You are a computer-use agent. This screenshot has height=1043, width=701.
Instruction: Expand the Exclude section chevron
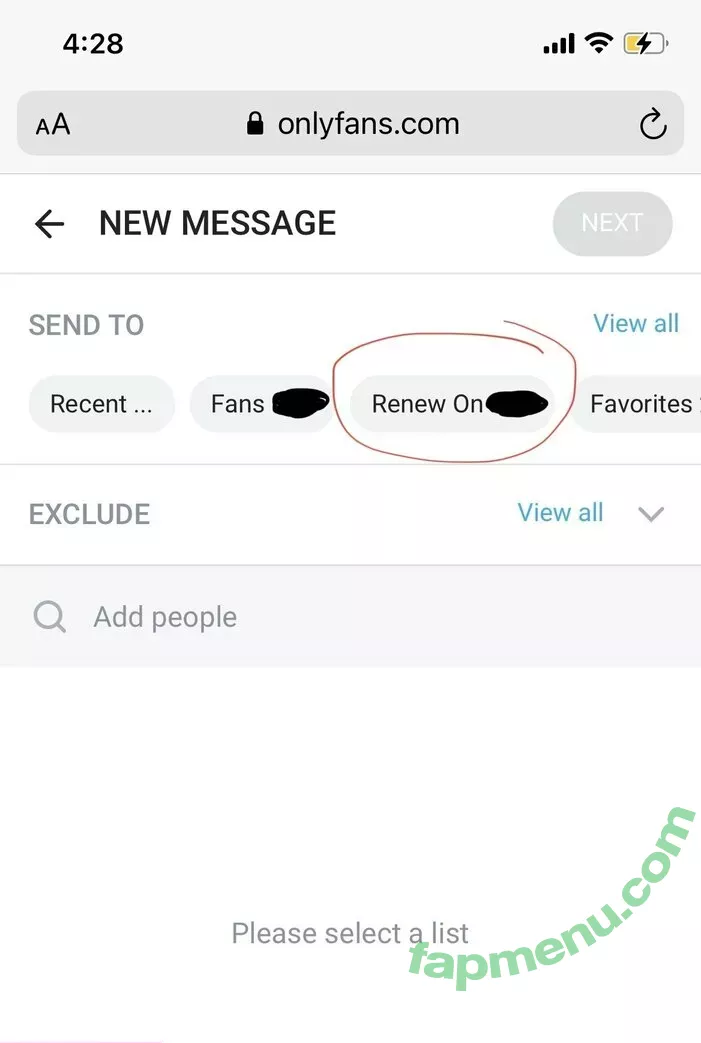click(x=651, y=514)
